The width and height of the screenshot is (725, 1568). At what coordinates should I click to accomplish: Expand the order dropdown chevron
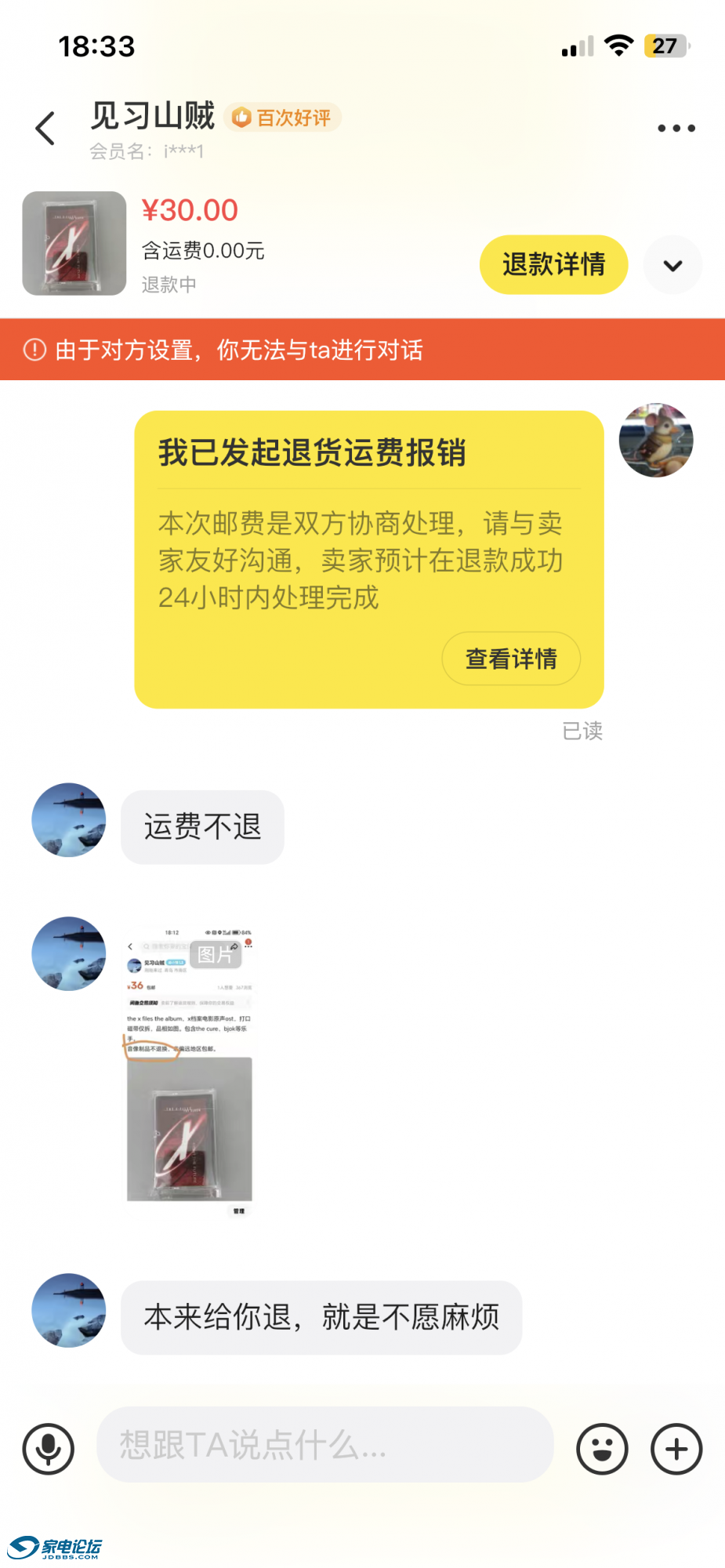point(672,265)
